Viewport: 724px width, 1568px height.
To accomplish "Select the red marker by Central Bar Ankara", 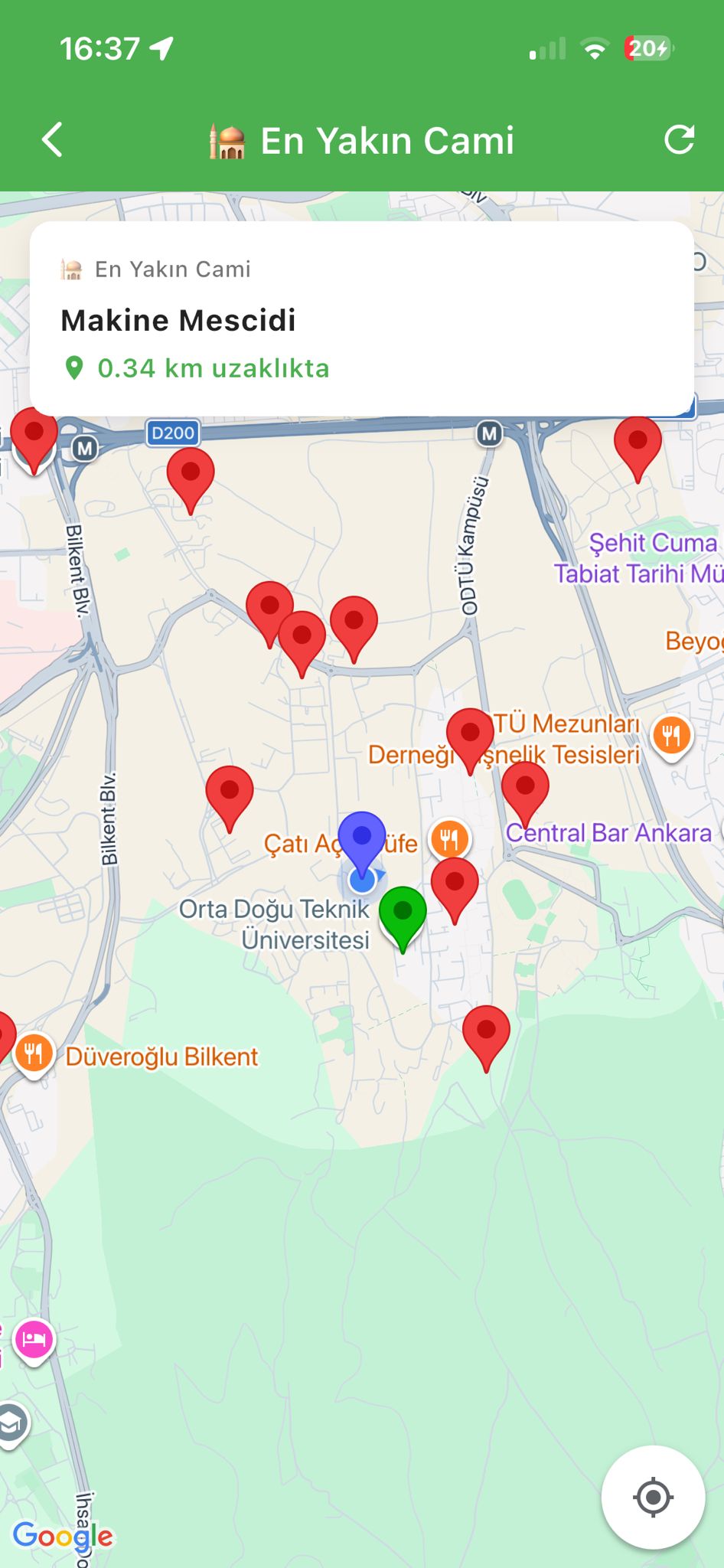I will [x=525, y=789].
